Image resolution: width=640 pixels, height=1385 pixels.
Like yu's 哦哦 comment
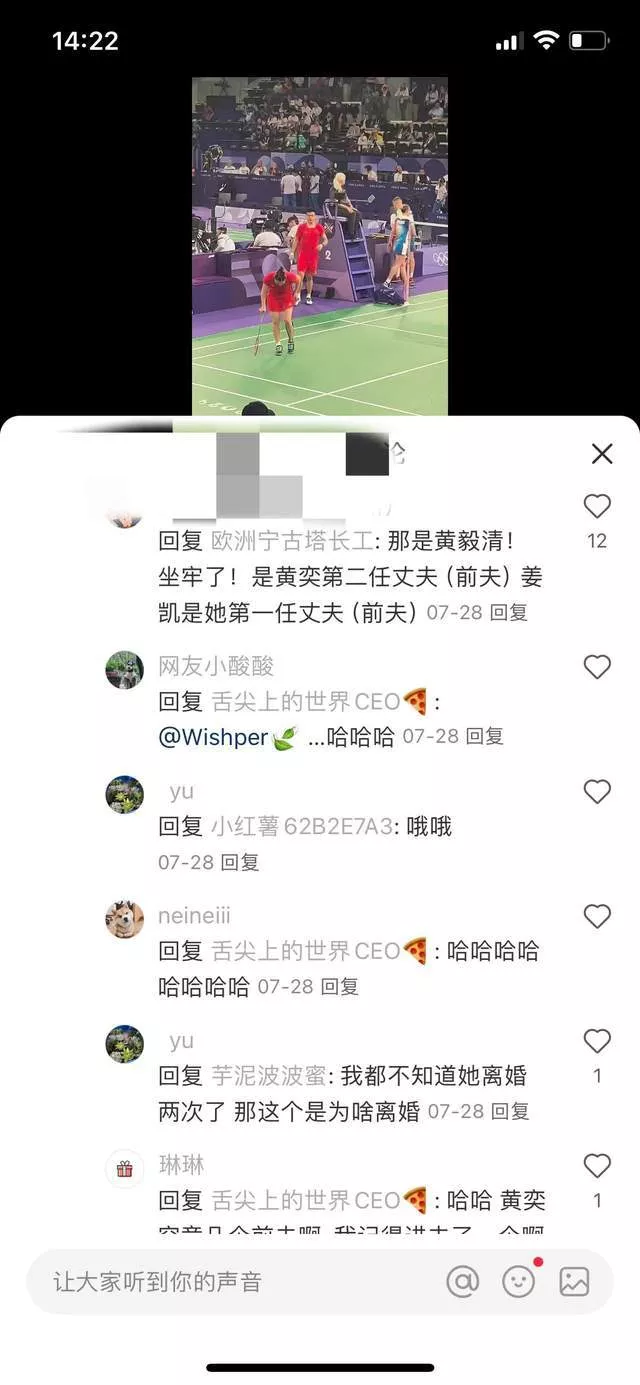(x=597, y=792)
